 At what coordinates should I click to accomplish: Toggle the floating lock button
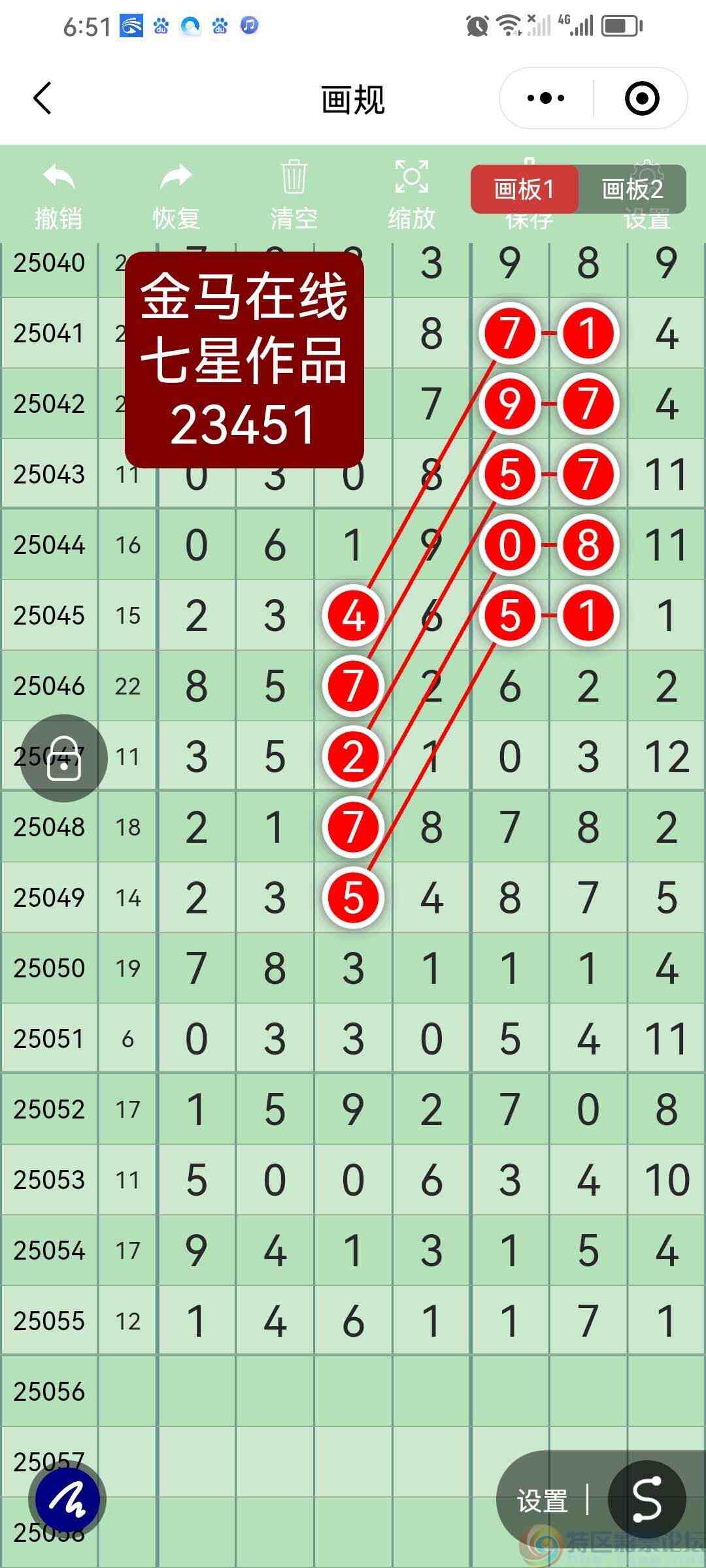(x=63, y=759)
